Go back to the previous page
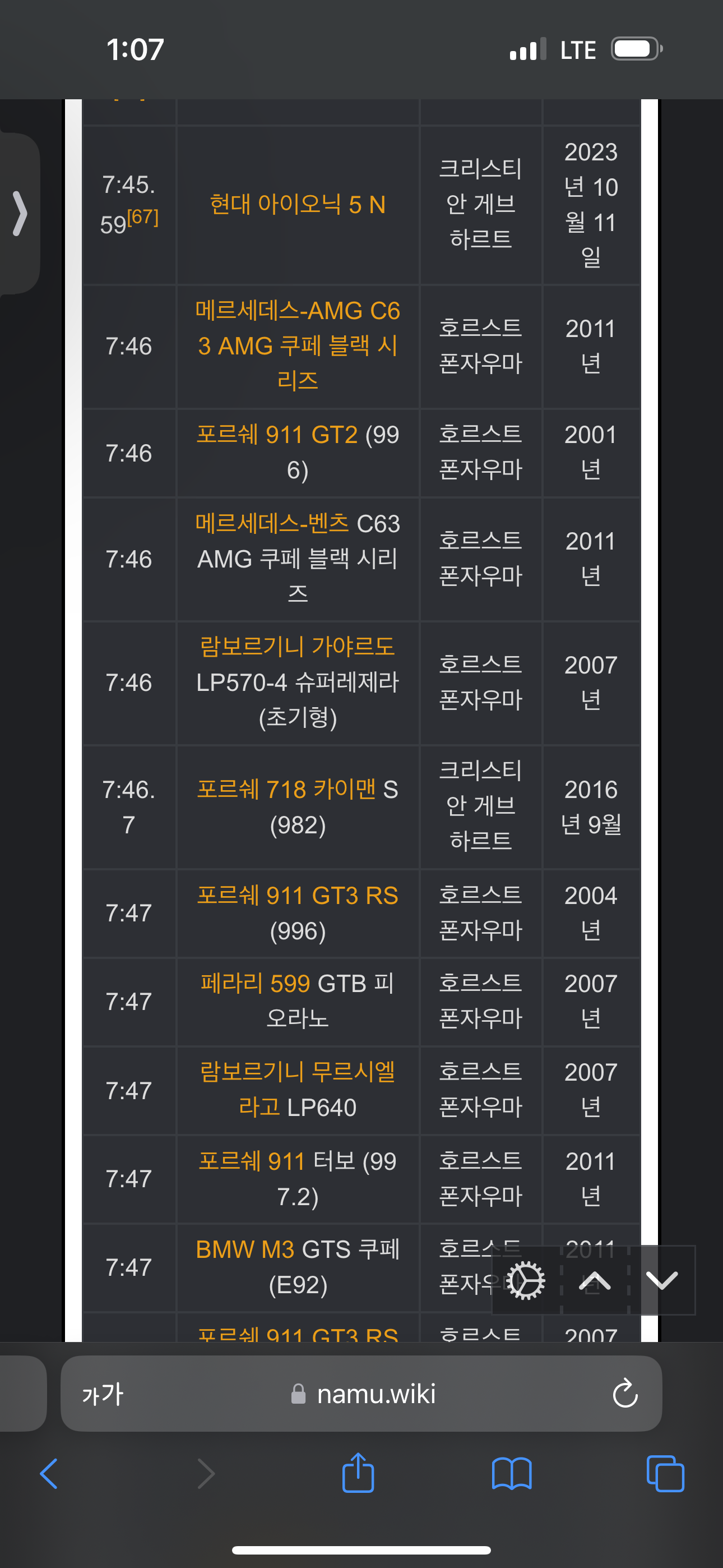 coord(49,1474)
